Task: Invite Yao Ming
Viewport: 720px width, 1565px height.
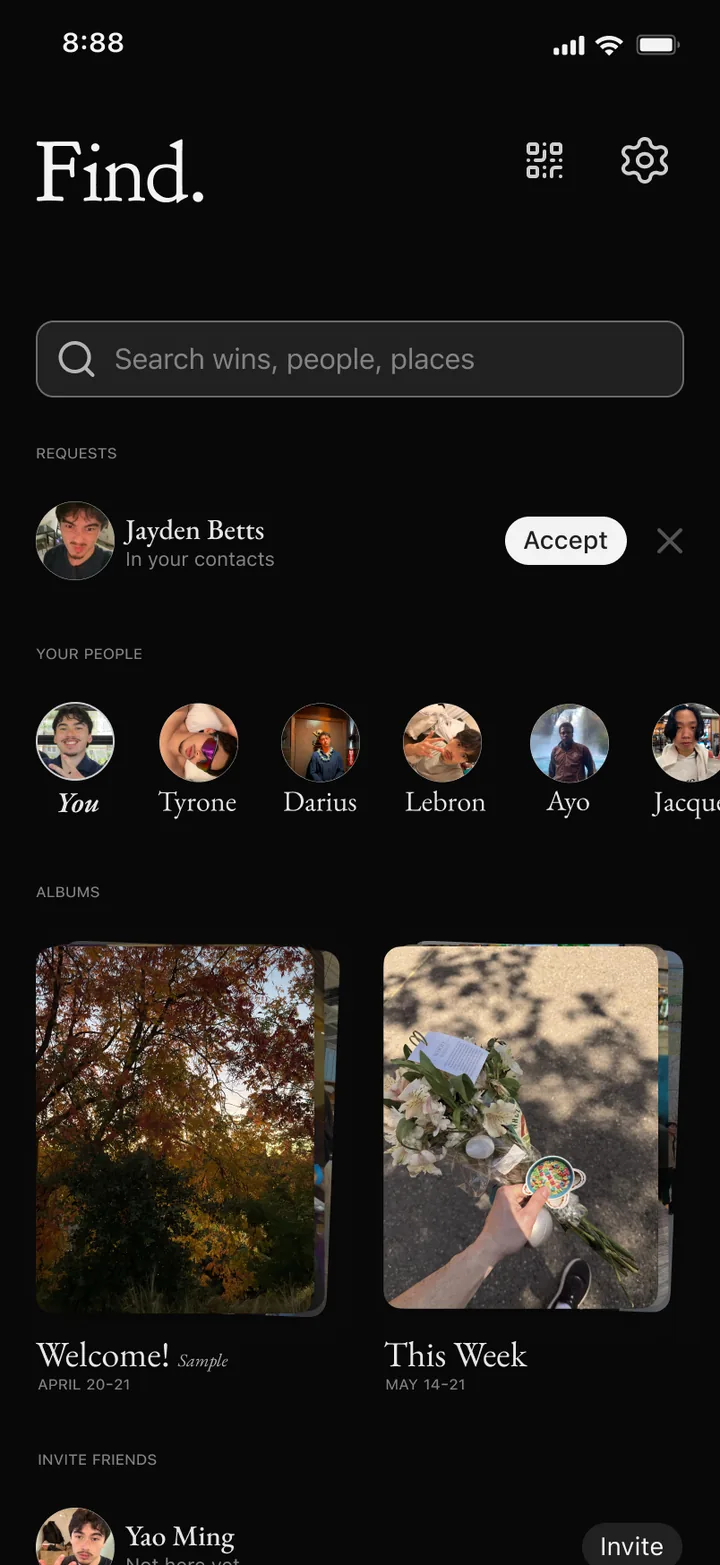Action: 632,1546
